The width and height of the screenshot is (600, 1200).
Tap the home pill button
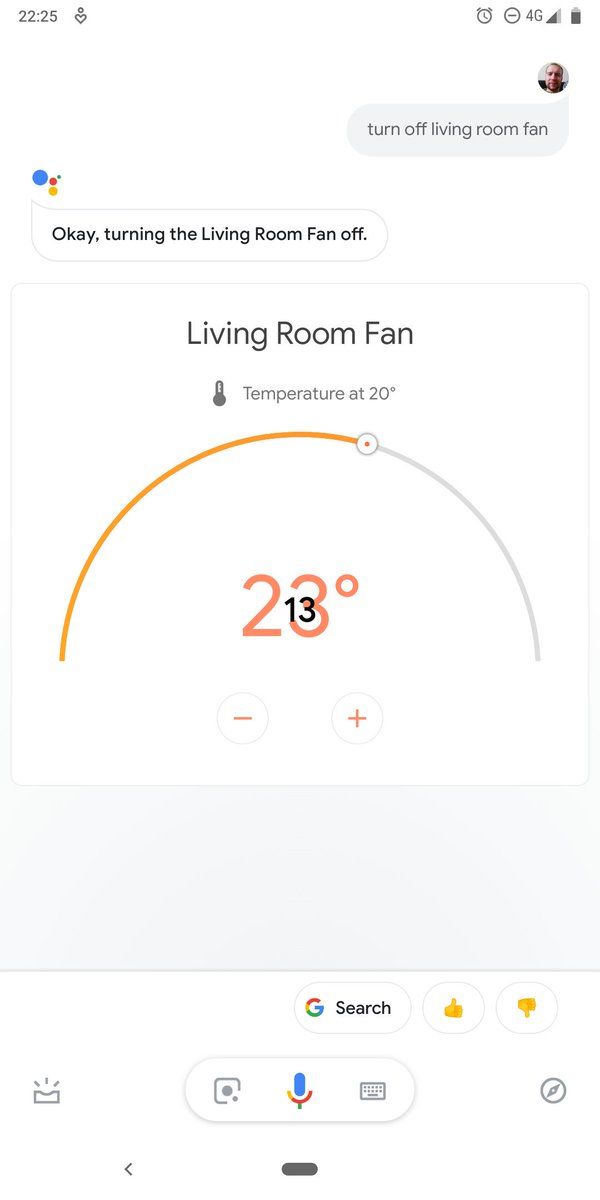[300, 1169]
